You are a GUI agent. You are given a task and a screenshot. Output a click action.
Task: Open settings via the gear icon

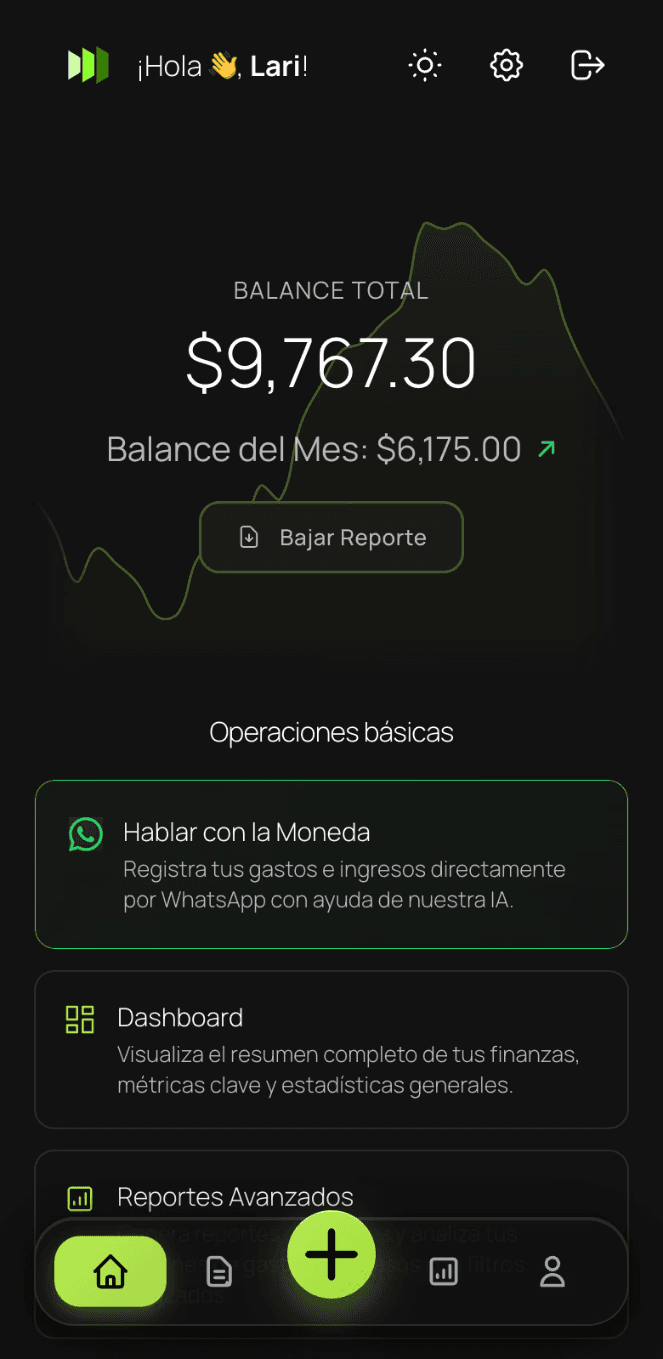[507, 66]
